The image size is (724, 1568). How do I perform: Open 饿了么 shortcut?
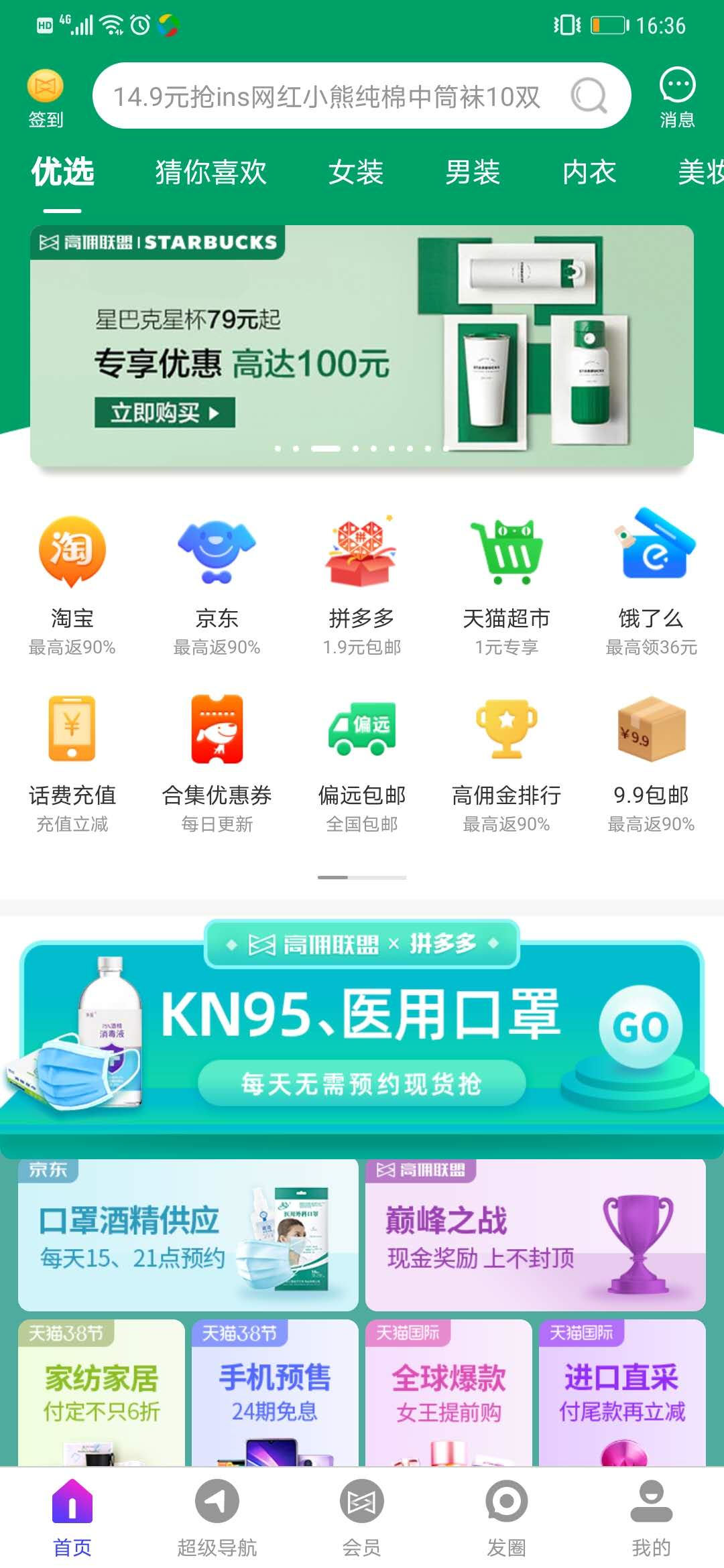click(651, 583)
